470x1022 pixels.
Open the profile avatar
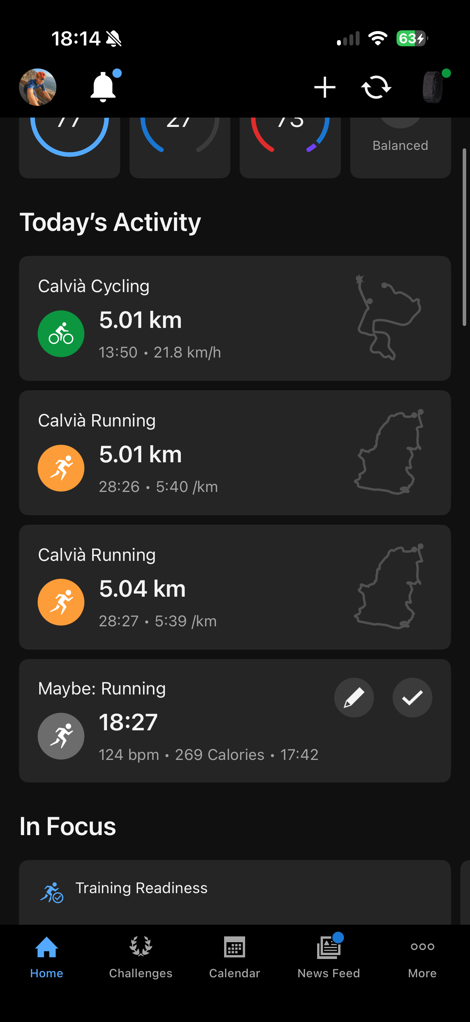point(38,87)
